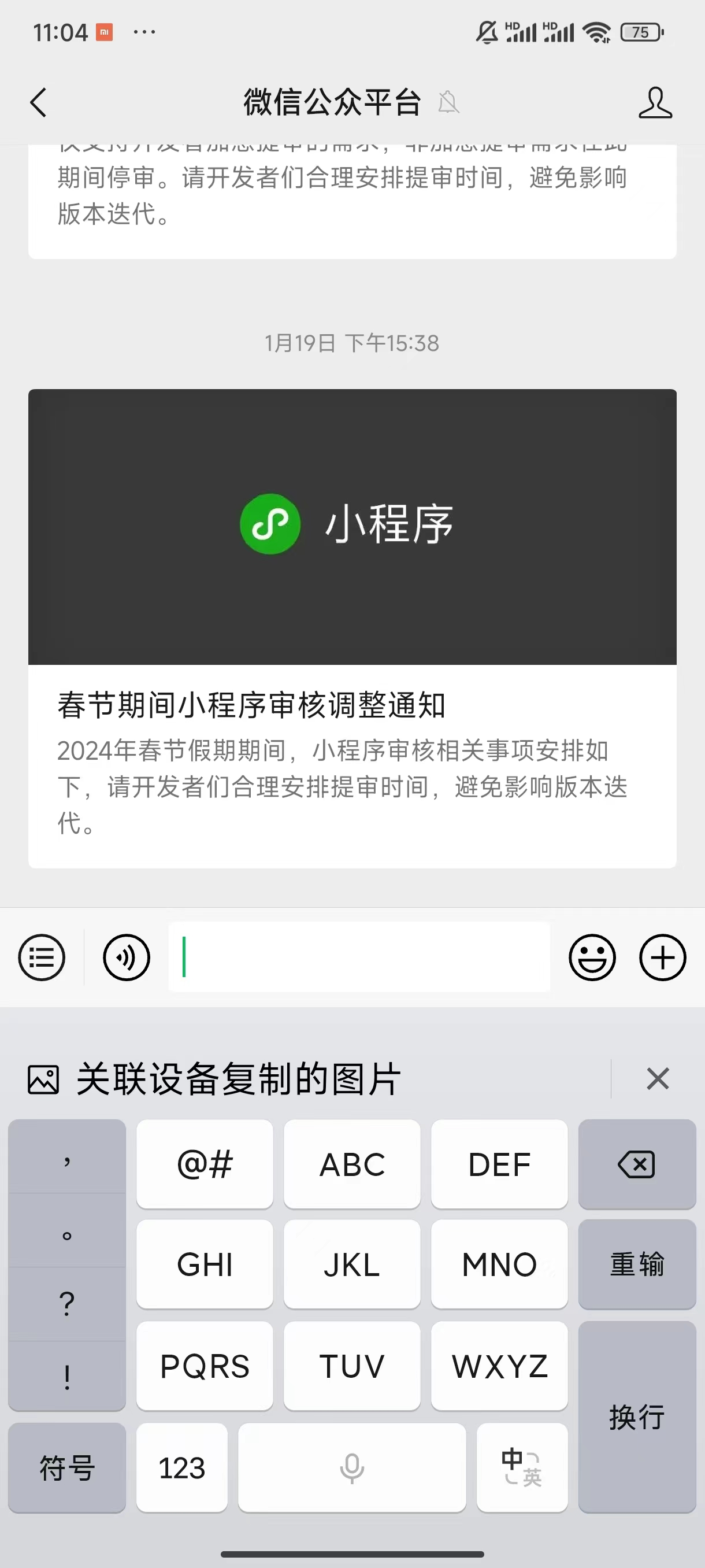Screen dimensions: 705x1568
Task: Tap the 重输 key
Action: [x=637, y=1264]
